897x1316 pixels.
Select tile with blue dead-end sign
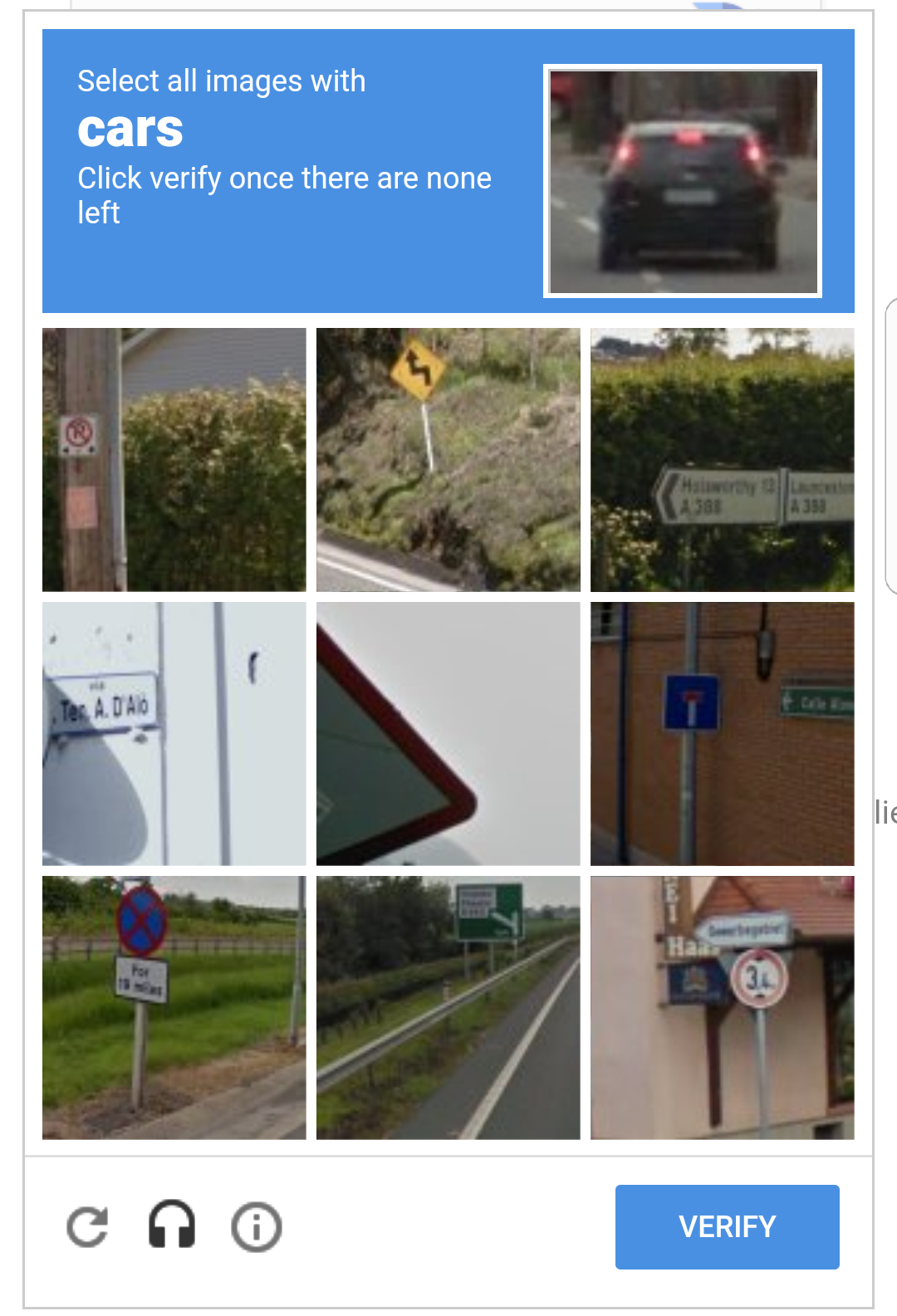point(722,733)
